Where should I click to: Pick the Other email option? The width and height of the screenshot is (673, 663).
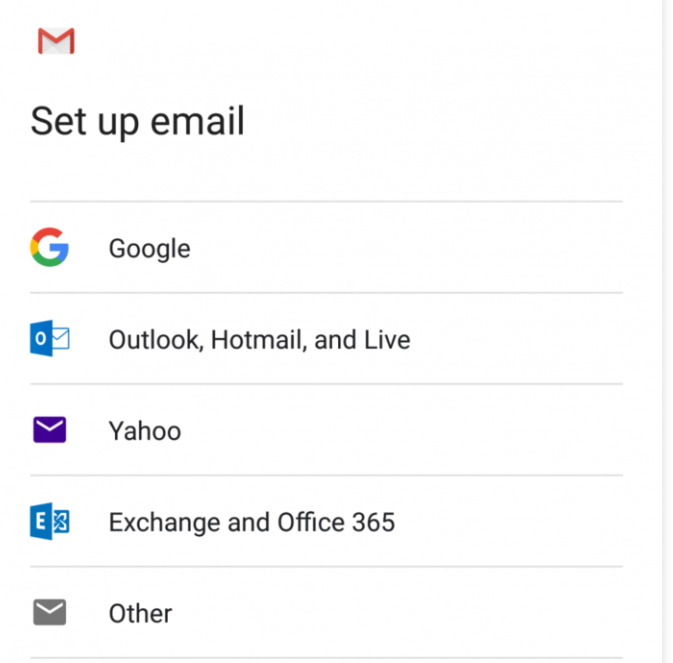(140, 613)
